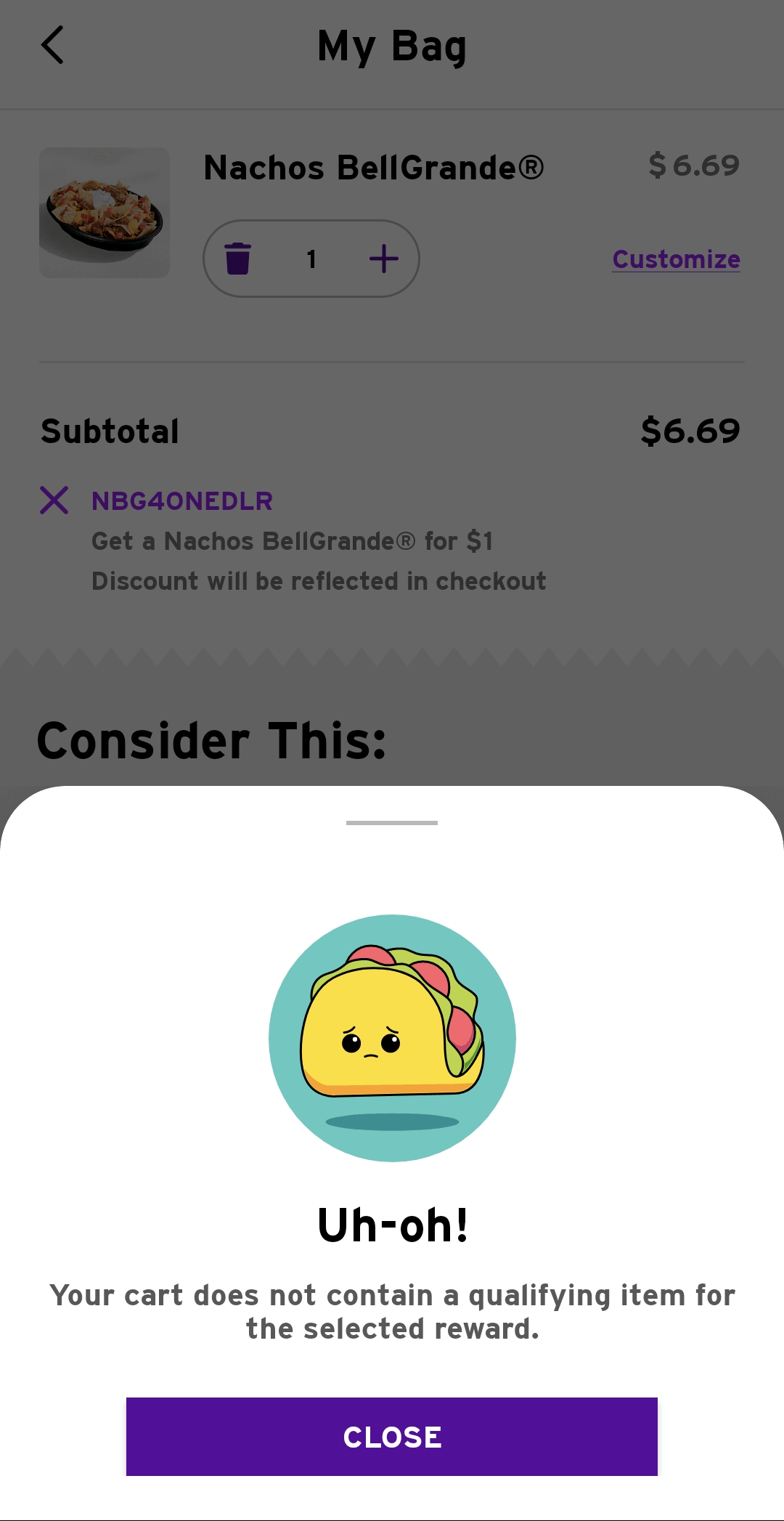The width and height of the screenshot is (784, 1521).
Task: Close the Uh-oh reward dialog
Action: point(392,1437)
